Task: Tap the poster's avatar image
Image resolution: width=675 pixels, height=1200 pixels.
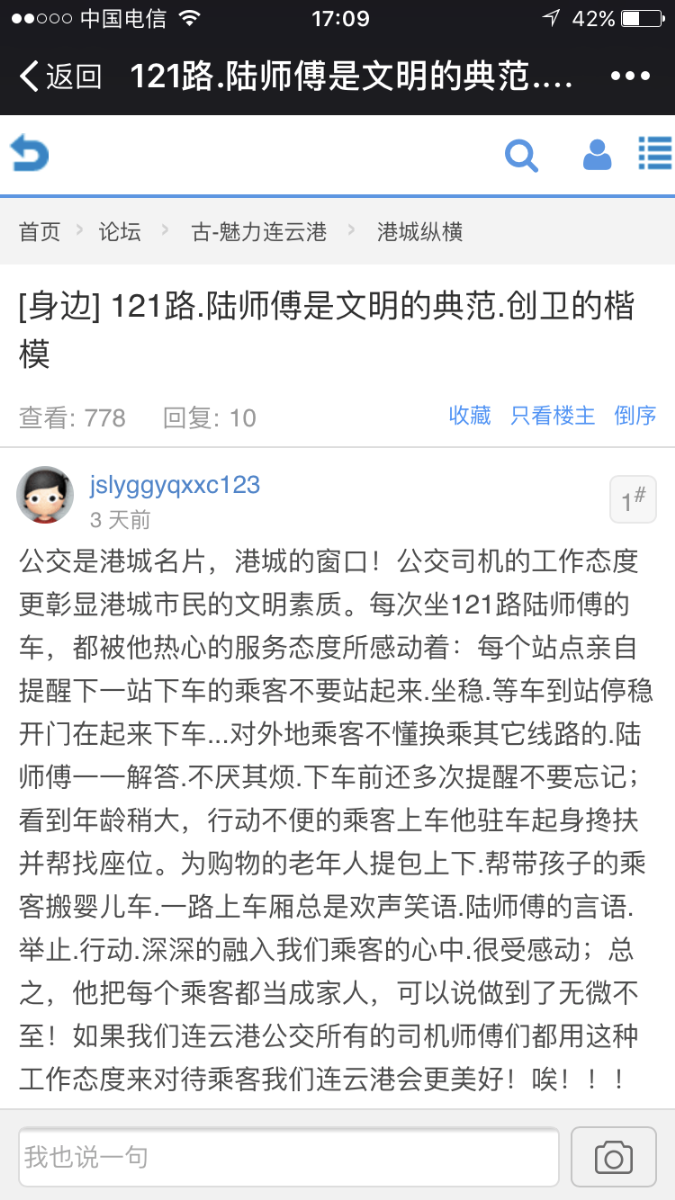Action: [45, 495]
